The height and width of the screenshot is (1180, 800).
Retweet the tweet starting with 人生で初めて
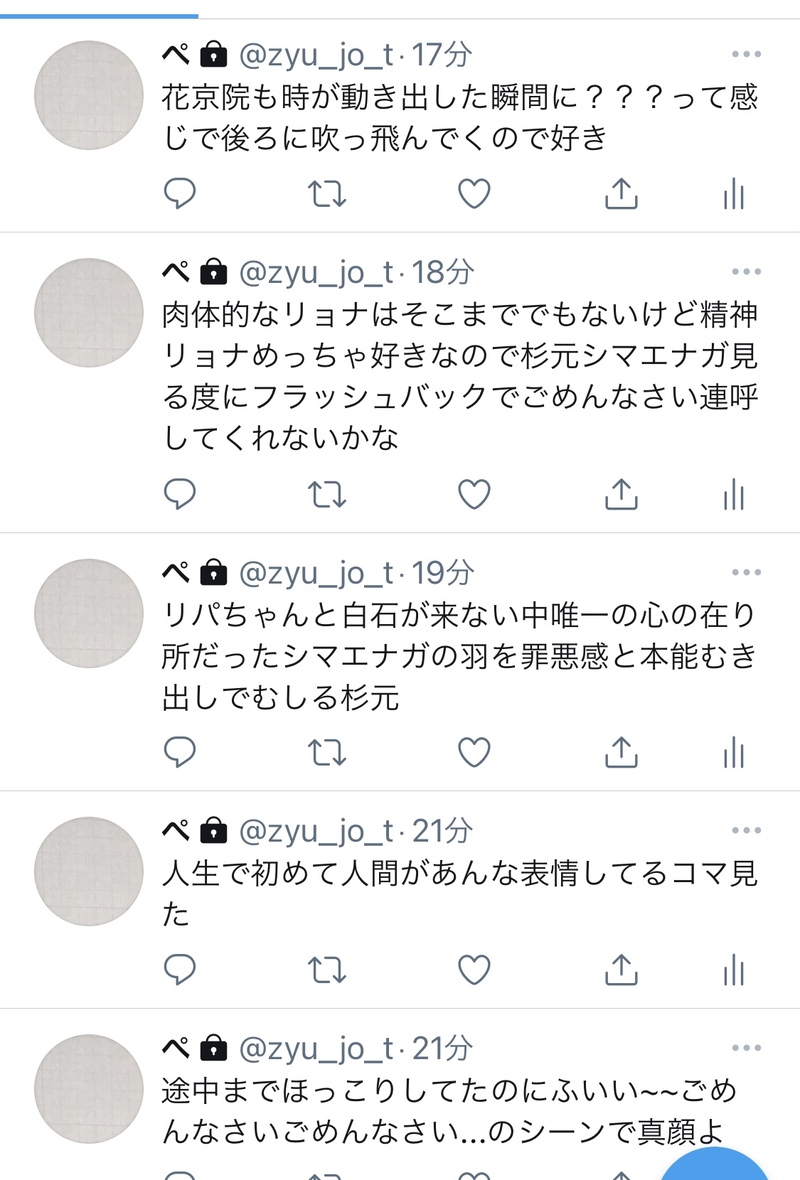327,968
